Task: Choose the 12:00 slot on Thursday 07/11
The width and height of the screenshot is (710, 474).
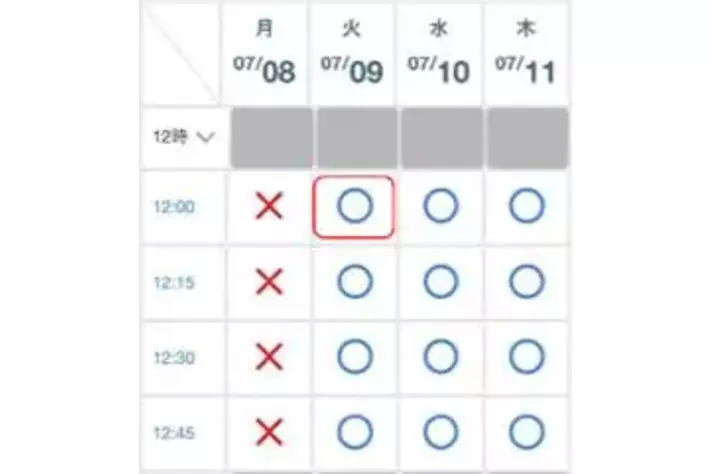Action: [x=527, y=207]
